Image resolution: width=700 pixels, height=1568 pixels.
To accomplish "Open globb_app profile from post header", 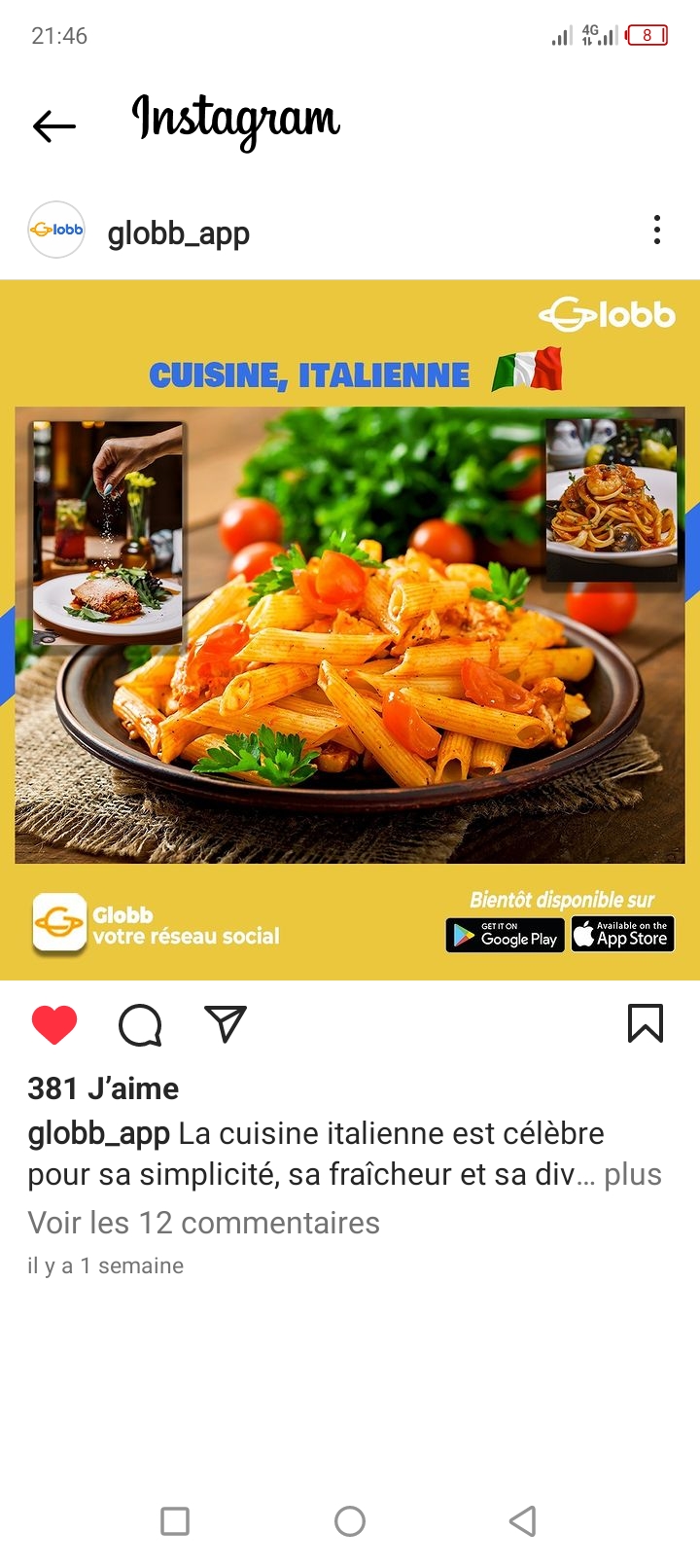I will tap(178, 233).
